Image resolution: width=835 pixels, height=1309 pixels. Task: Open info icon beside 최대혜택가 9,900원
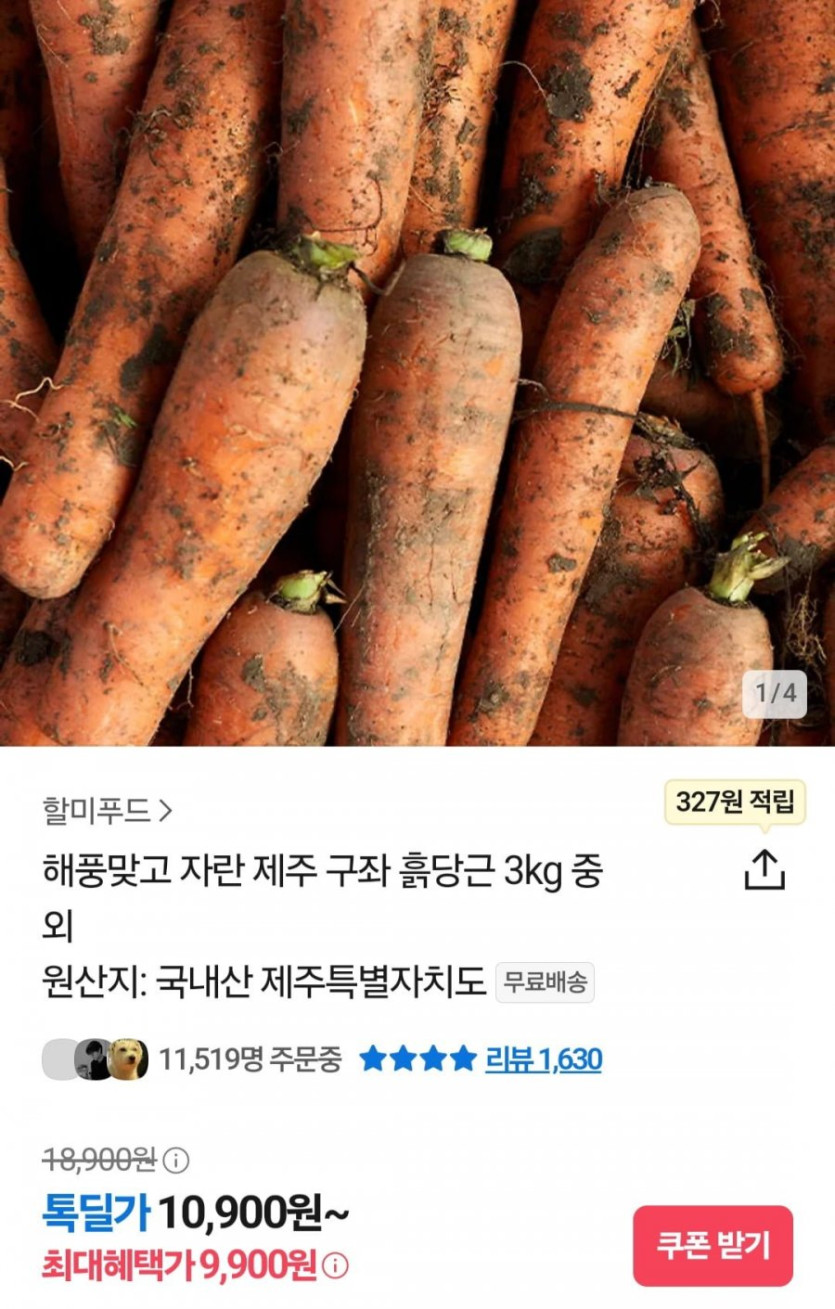[337, 1266]
